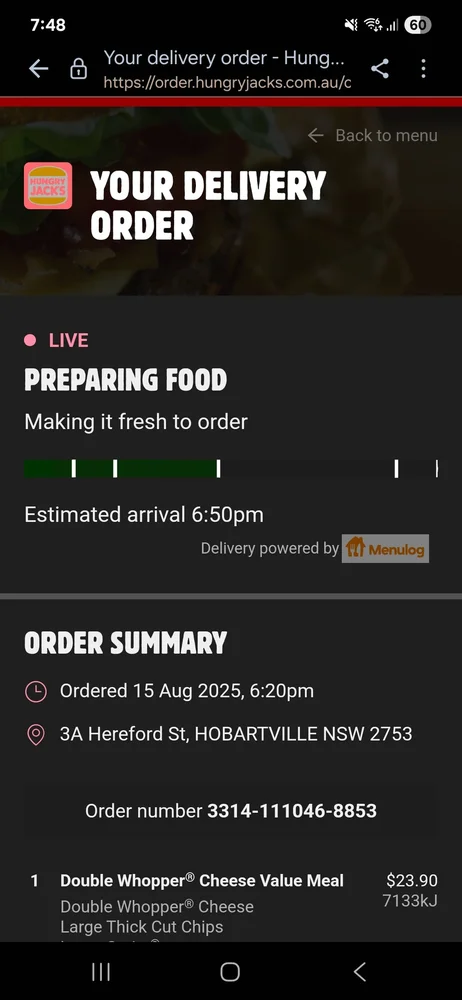Open recent apps from the navigation bar

coord(101,972)
